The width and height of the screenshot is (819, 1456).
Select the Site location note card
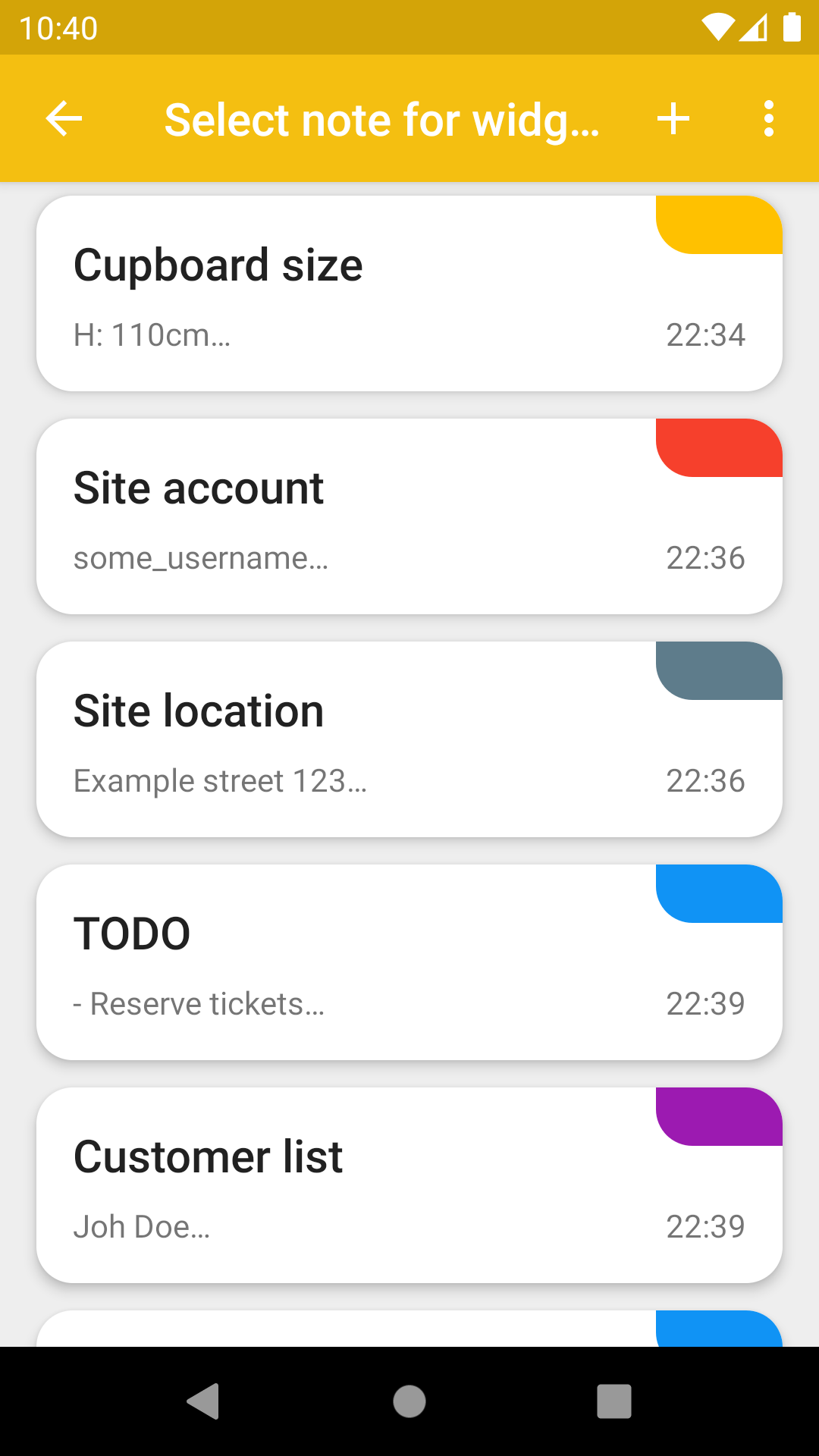(x=409, y=737)
